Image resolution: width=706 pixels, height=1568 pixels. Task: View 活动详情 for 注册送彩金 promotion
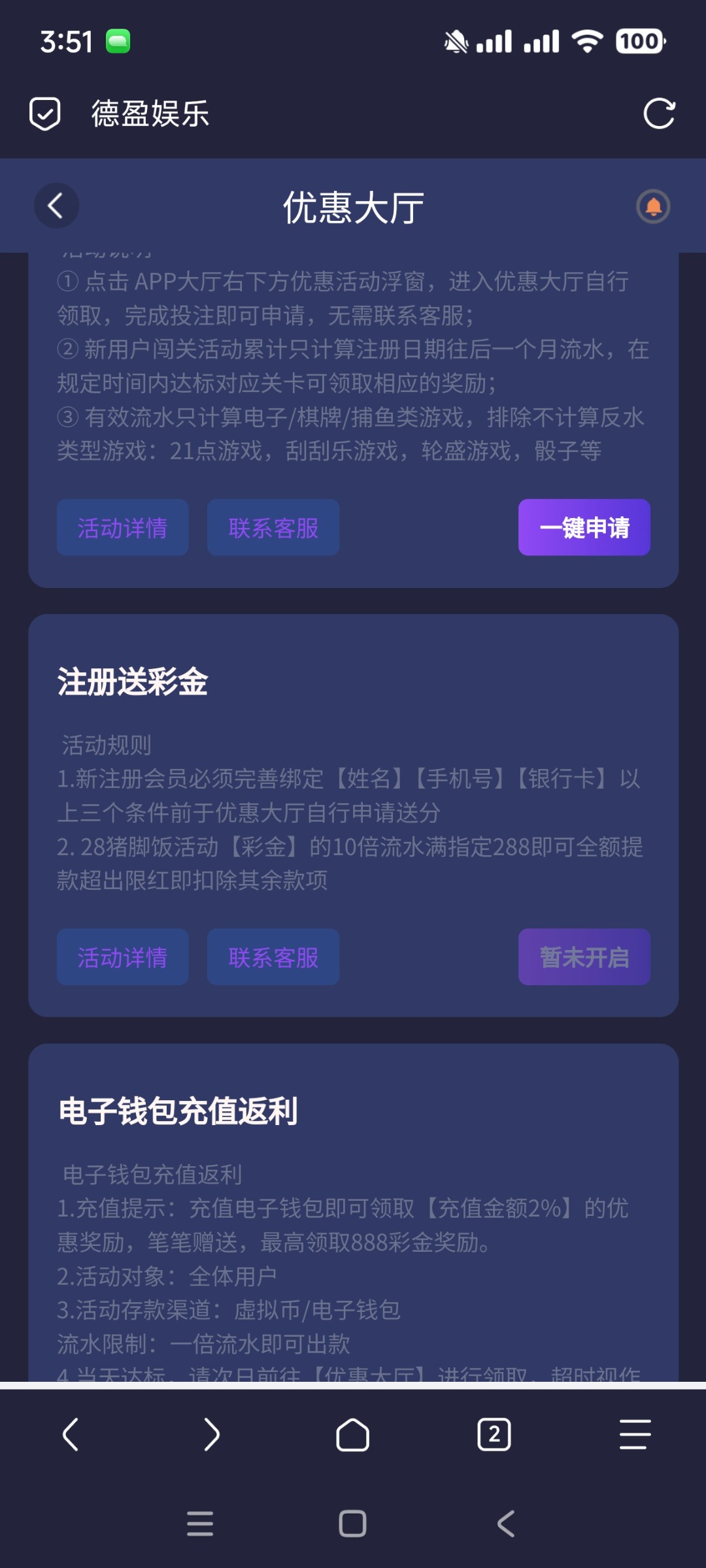(x=122, y=956)
